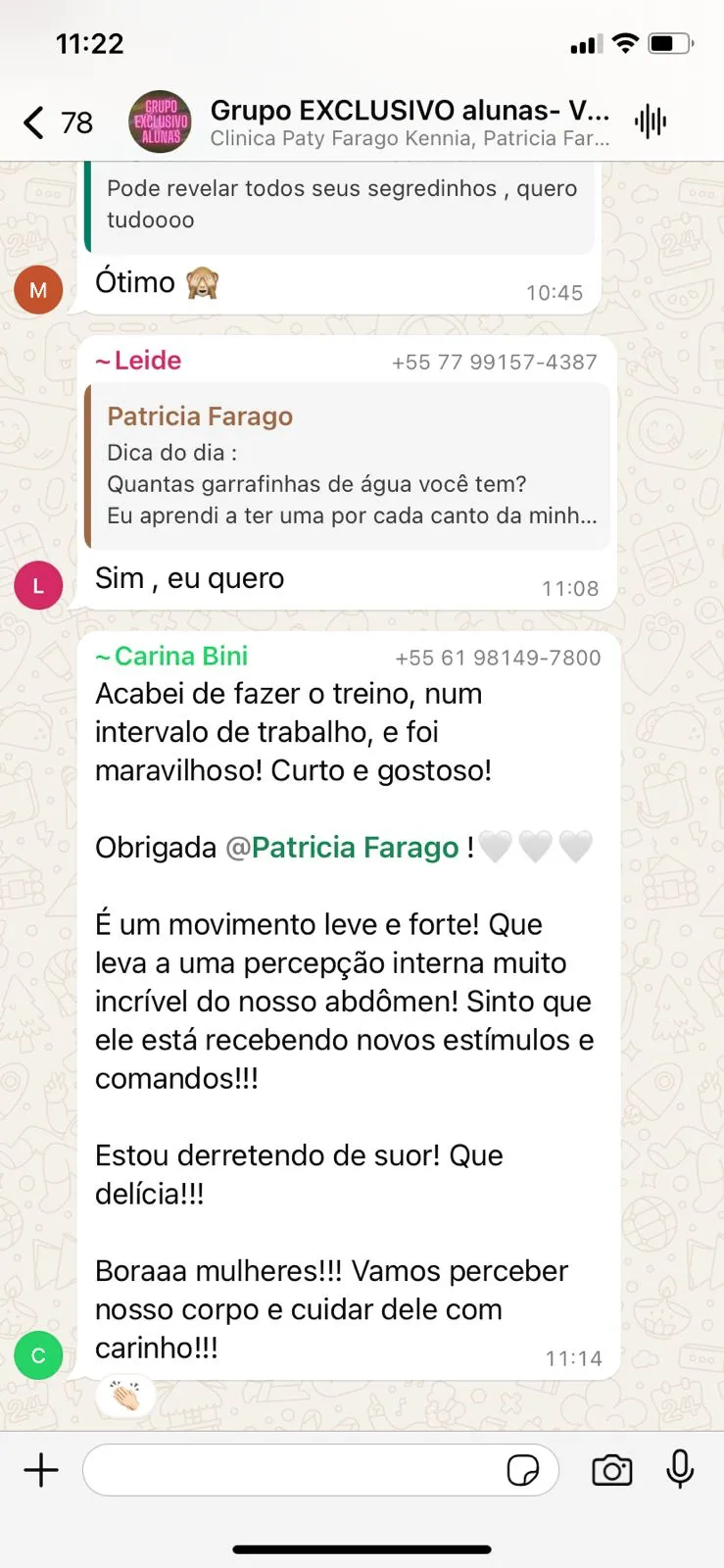Open Leide's L avatar
The height and width of the screenshot is (1568, 724).
click(38, 586)
